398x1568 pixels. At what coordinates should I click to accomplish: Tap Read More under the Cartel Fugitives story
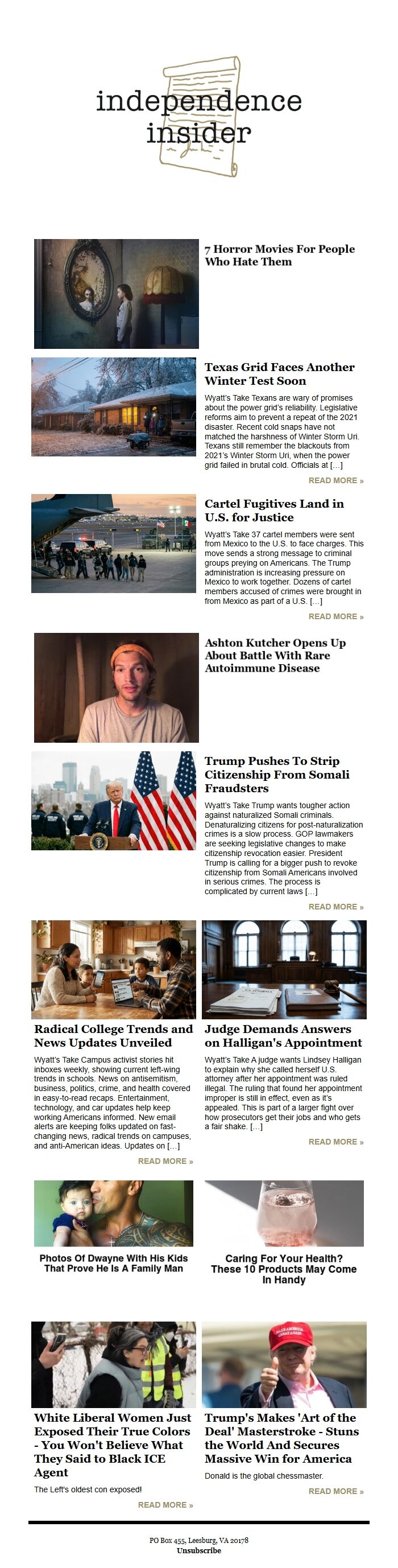[335, 616]
